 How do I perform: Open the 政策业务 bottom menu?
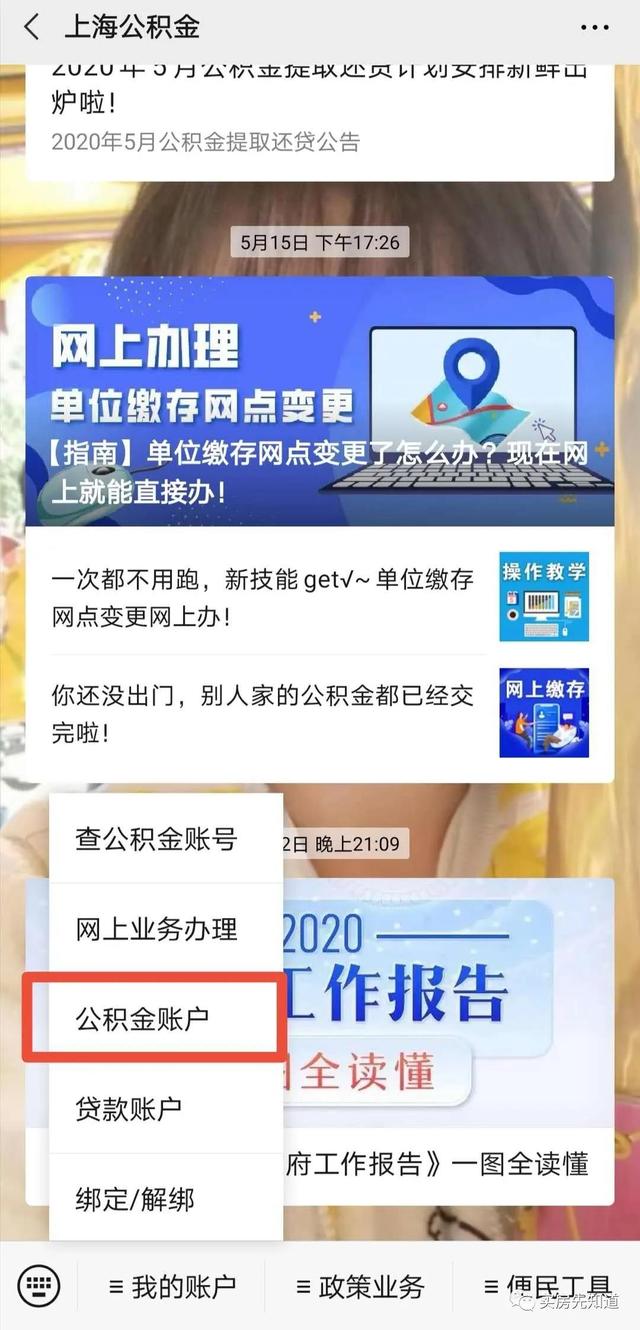click(x=360, y=1286)
